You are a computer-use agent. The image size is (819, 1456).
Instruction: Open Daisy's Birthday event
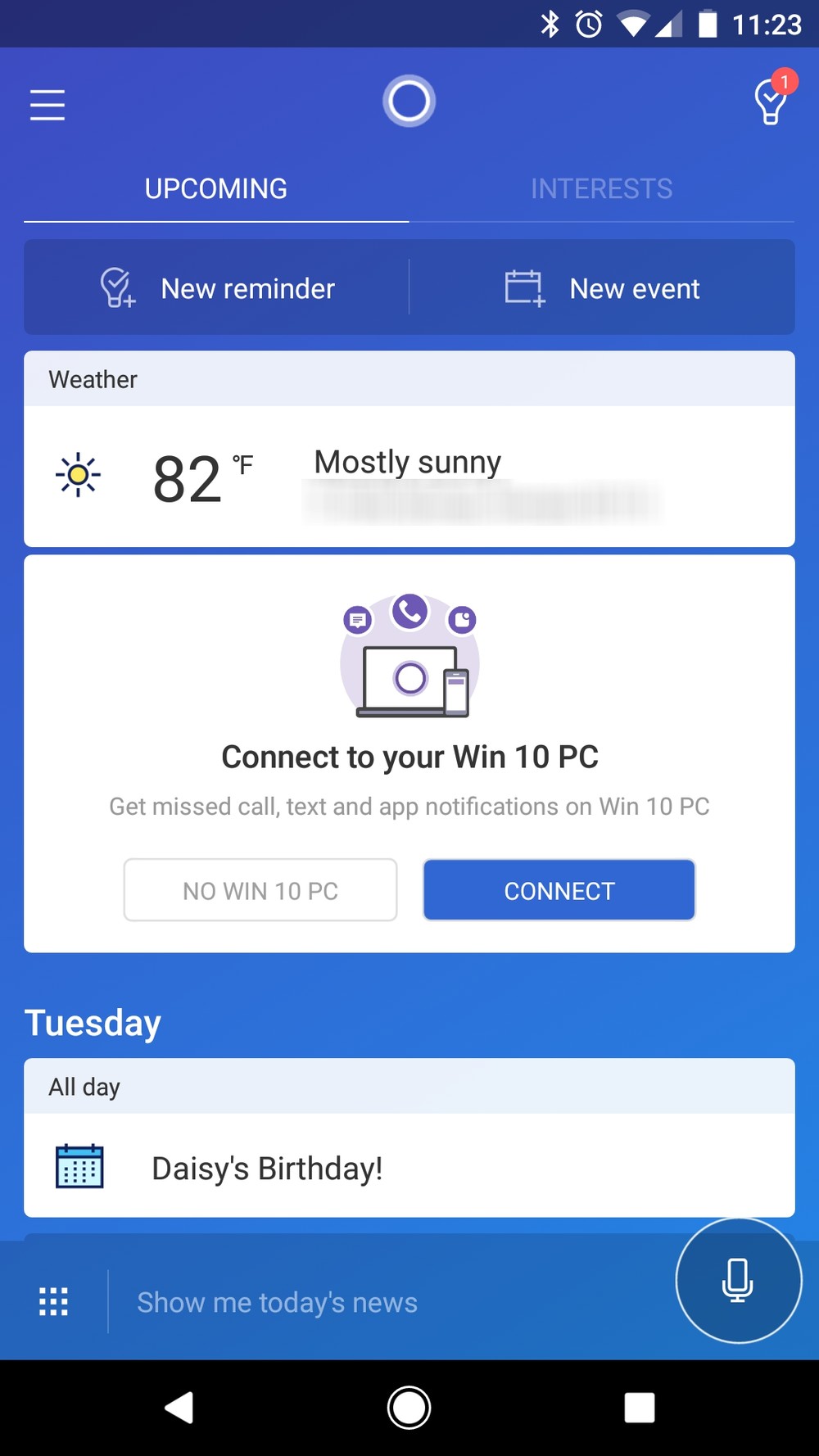click(409, 1167)
